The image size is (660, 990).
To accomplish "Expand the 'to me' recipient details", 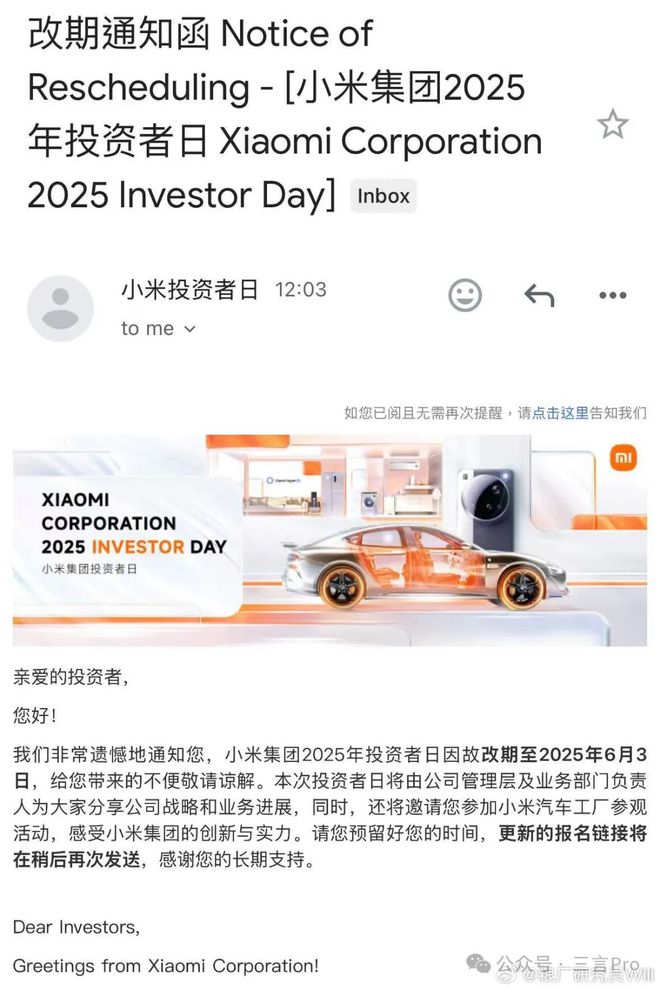I will pos(159,329).
